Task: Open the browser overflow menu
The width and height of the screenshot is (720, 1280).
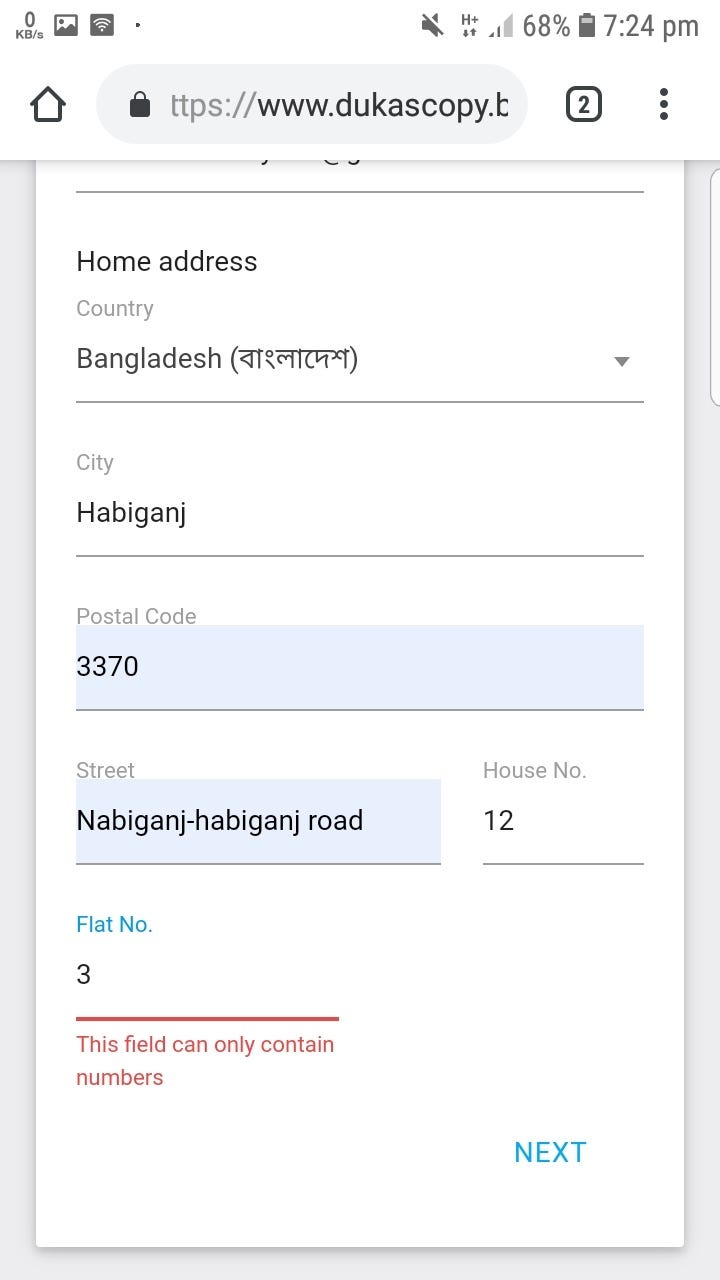Action: click(664, 104)
